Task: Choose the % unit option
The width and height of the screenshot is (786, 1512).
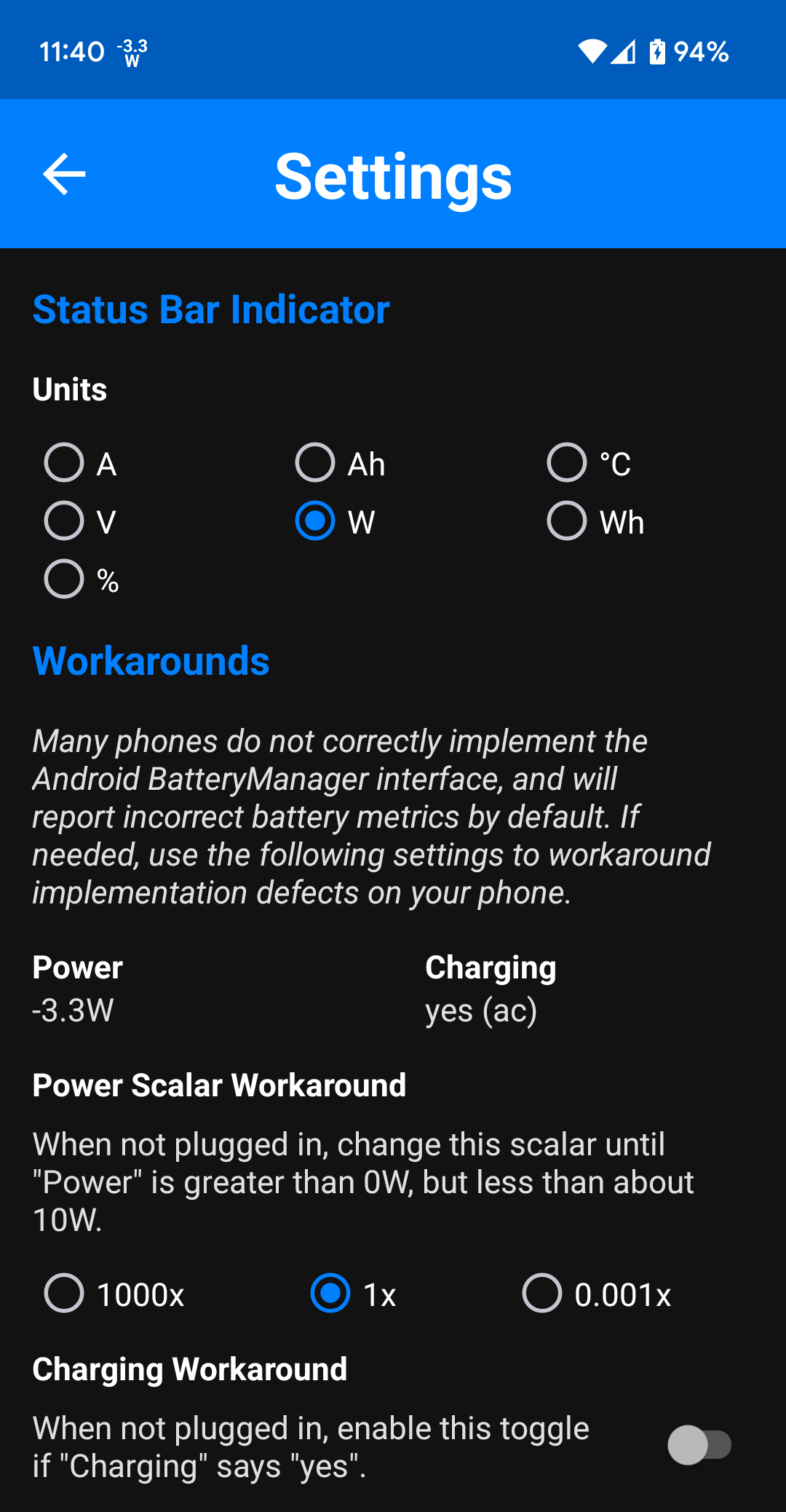Action: [x=64, y=579]
